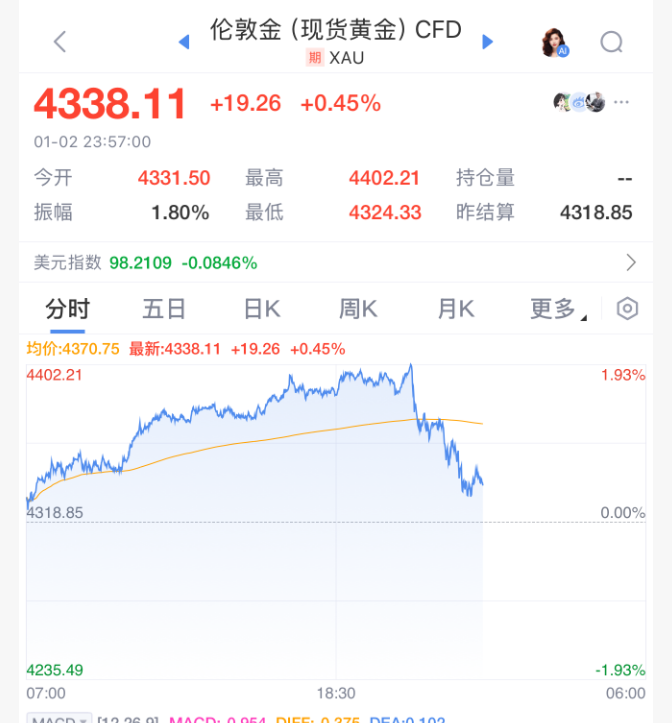Open chart settings hexagon icon
Screen dimensions: 672x723
pyautogui.click(x=627, y=309)
